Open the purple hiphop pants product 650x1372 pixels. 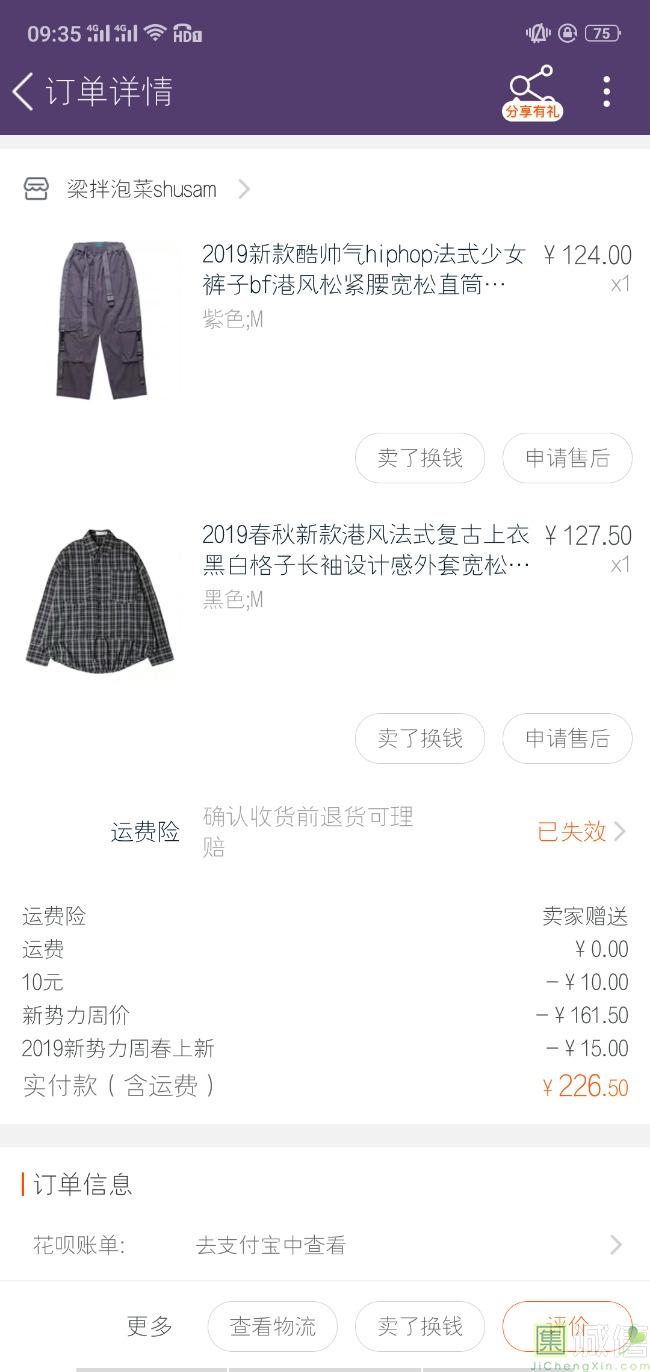click(x=325, y=320)
